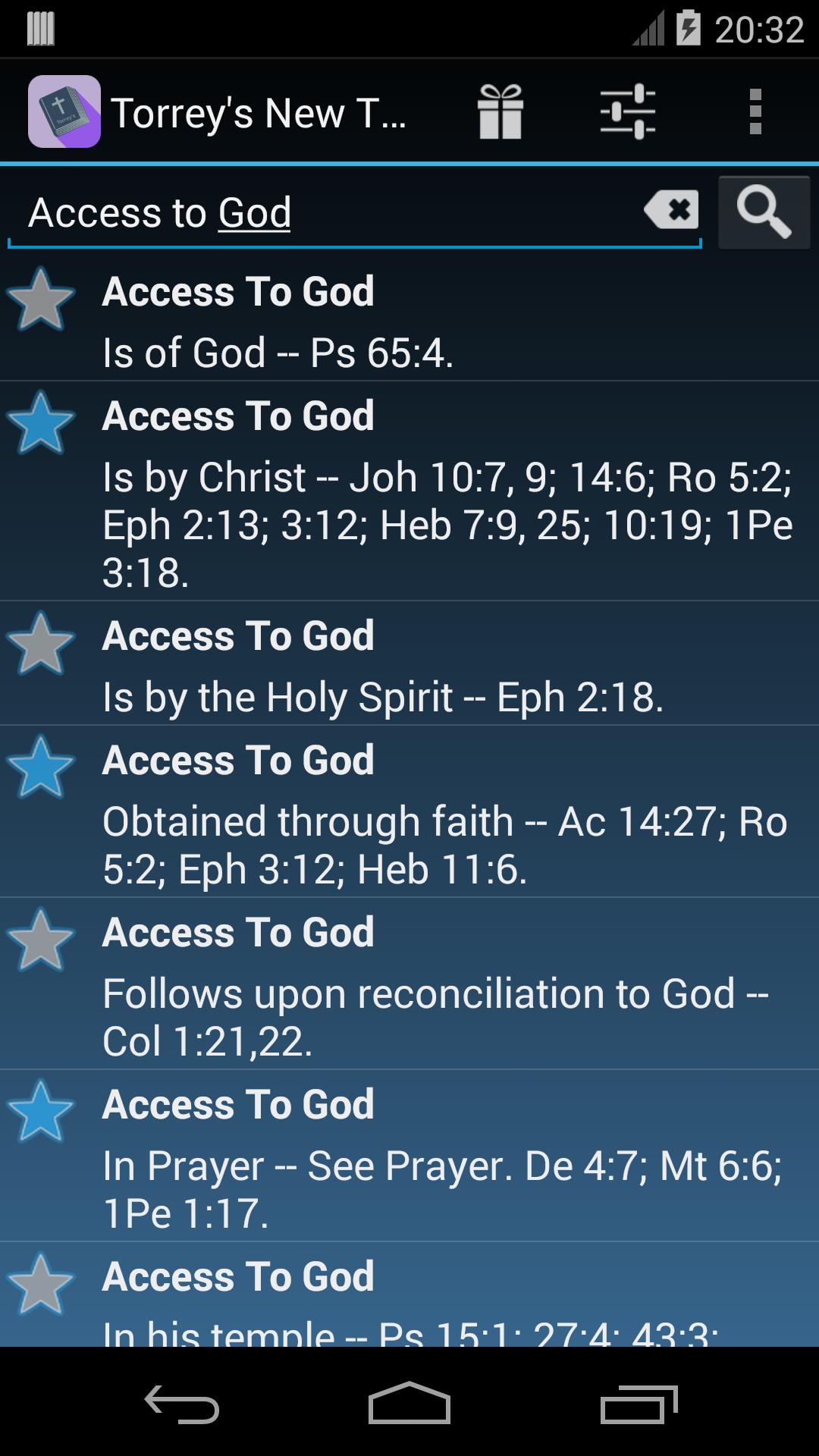Open the overflow menu with three dots
The image size is (819, 1456).
coord(755,112)
